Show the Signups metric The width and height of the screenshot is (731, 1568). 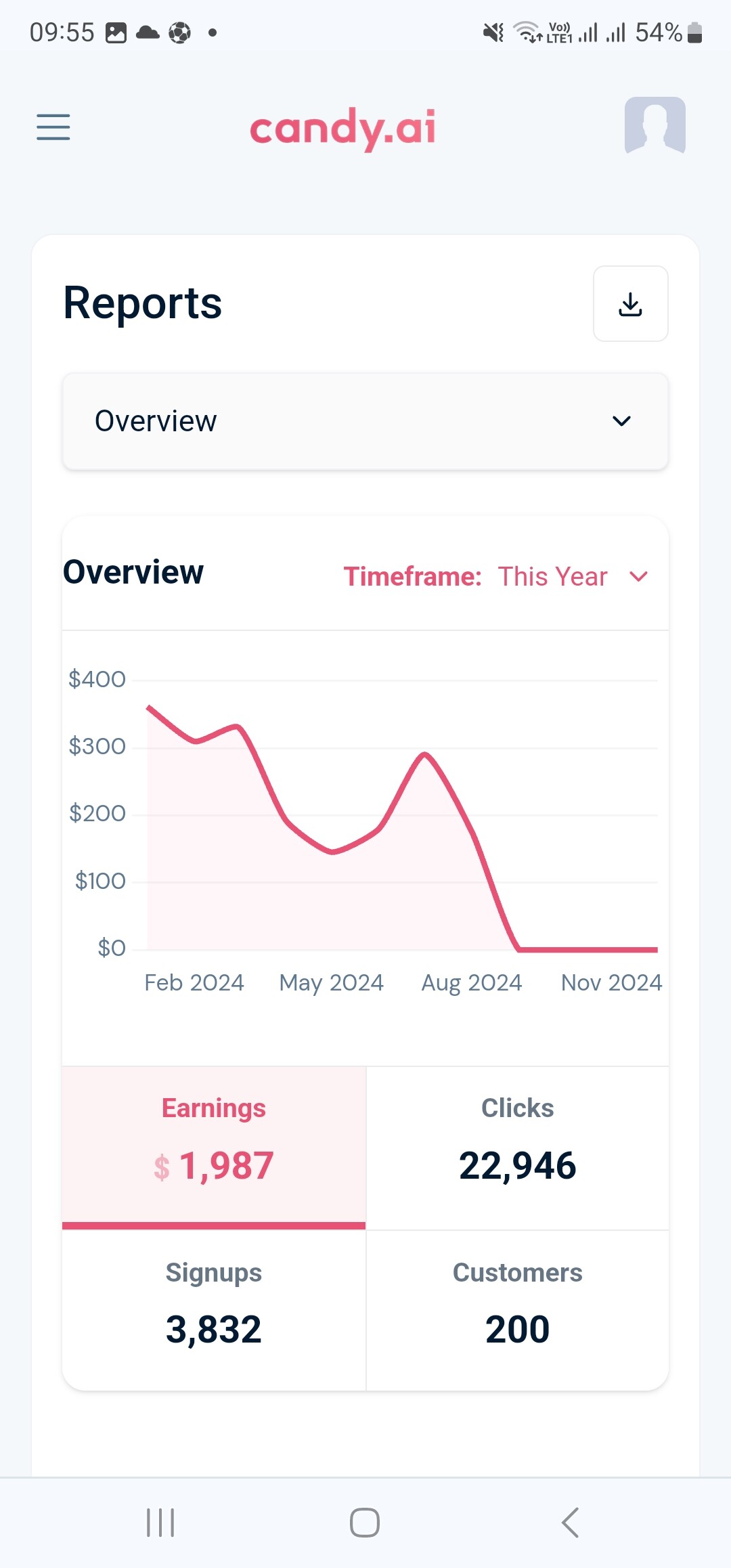214,1310
